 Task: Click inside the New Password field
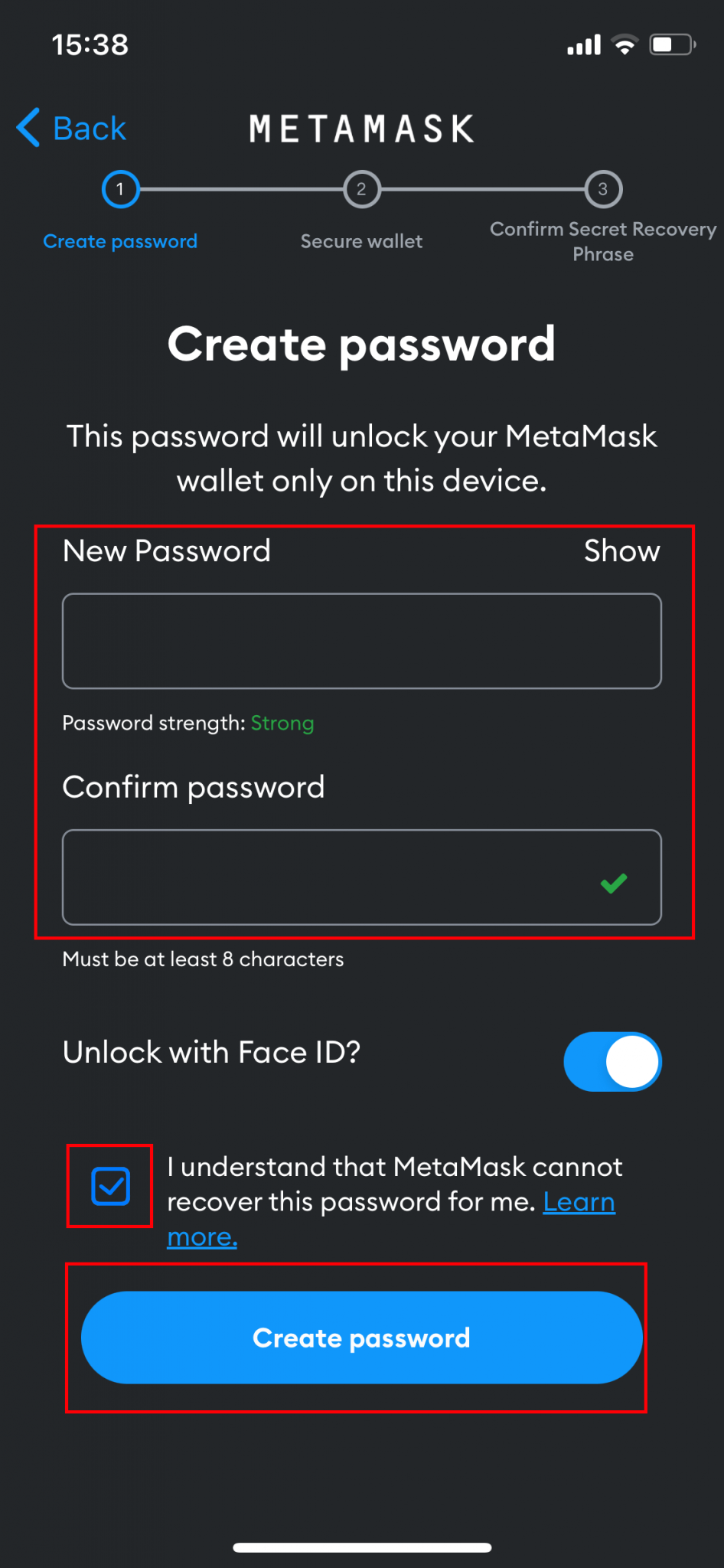(360, 641)
